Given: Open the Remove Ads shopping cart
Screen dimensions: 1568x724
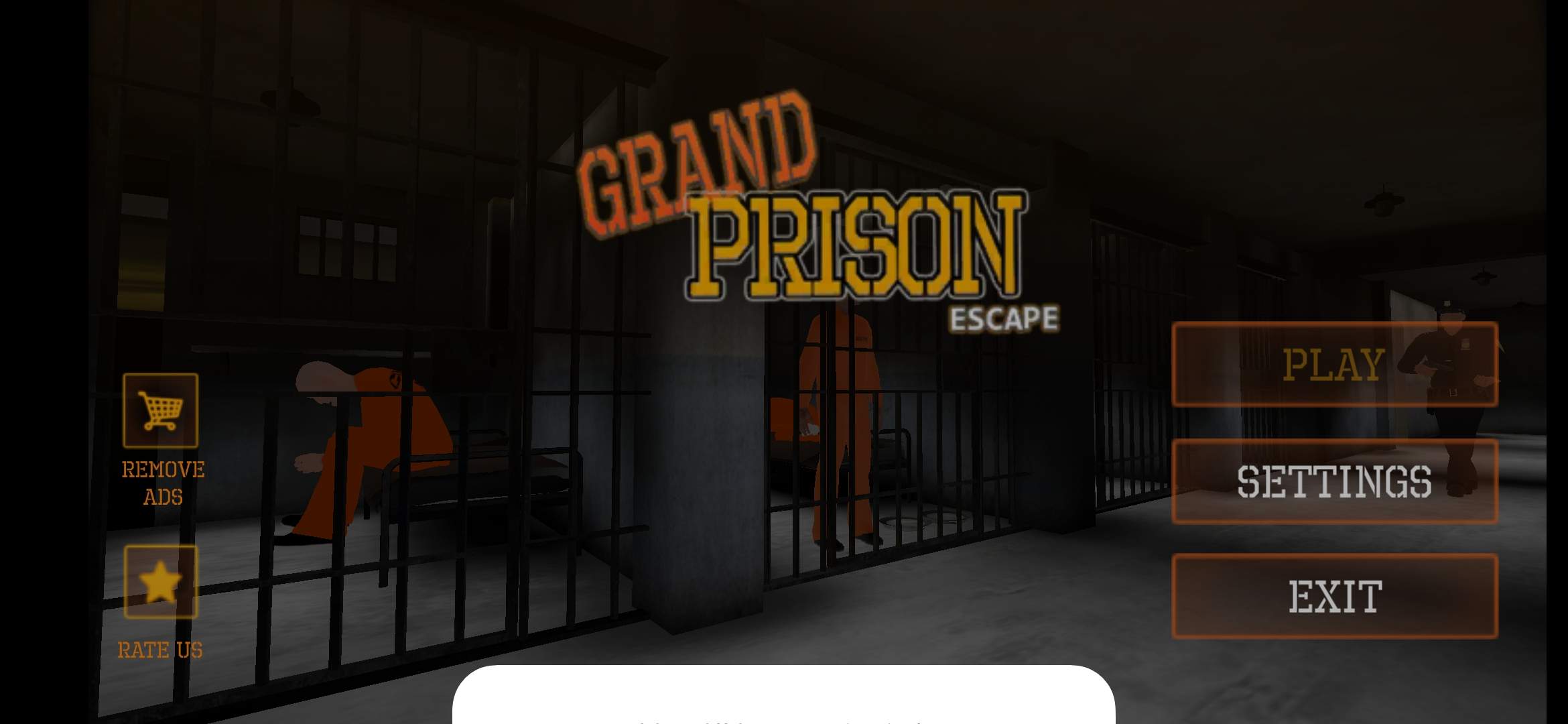Looking at the screenshot, I should pyautogui.click(x=160, y=410).
